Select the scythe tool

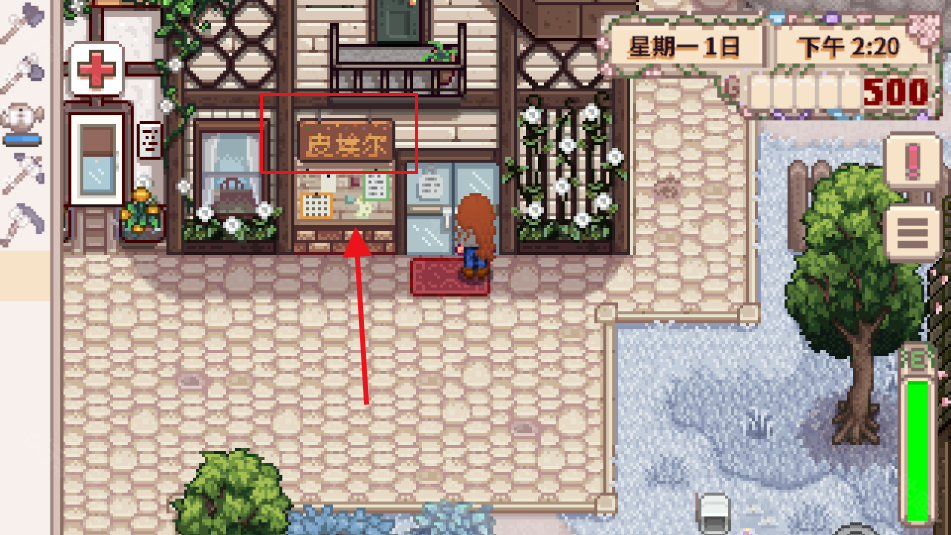pos(22,222)
